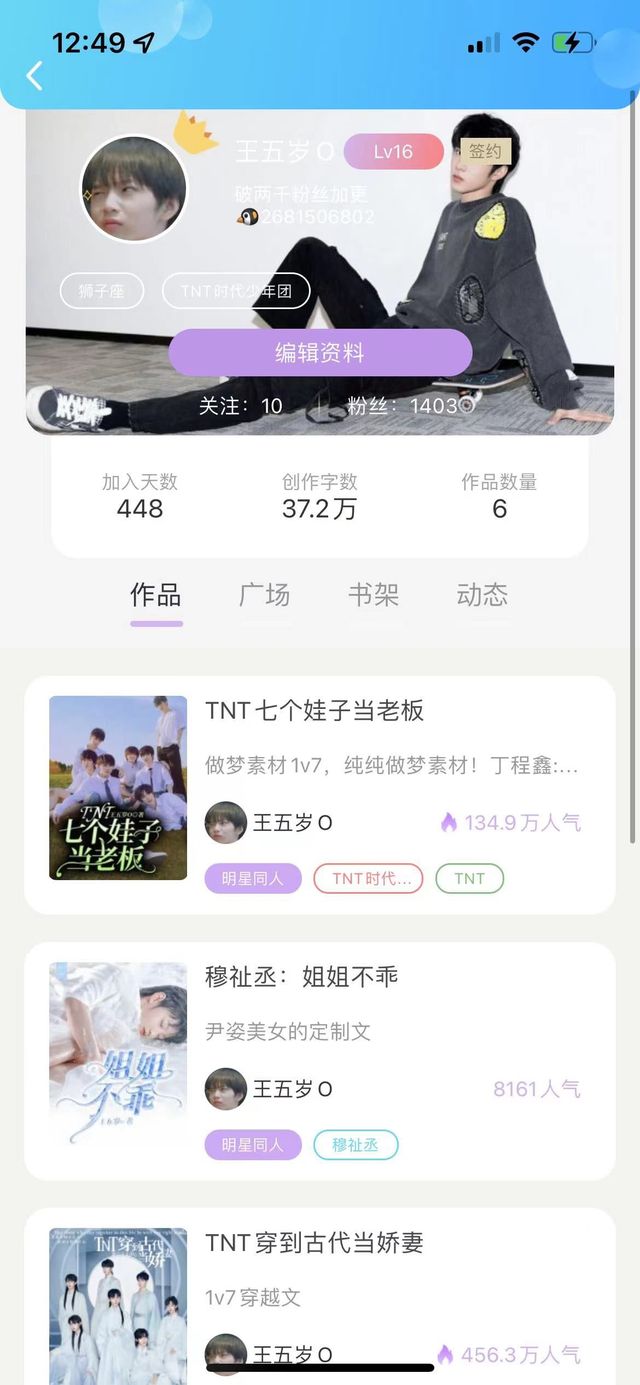This screenshot has width=640, height=1385.
Task: Open the work TNT穿到古代当娇妻
Action: [315, 1243]
